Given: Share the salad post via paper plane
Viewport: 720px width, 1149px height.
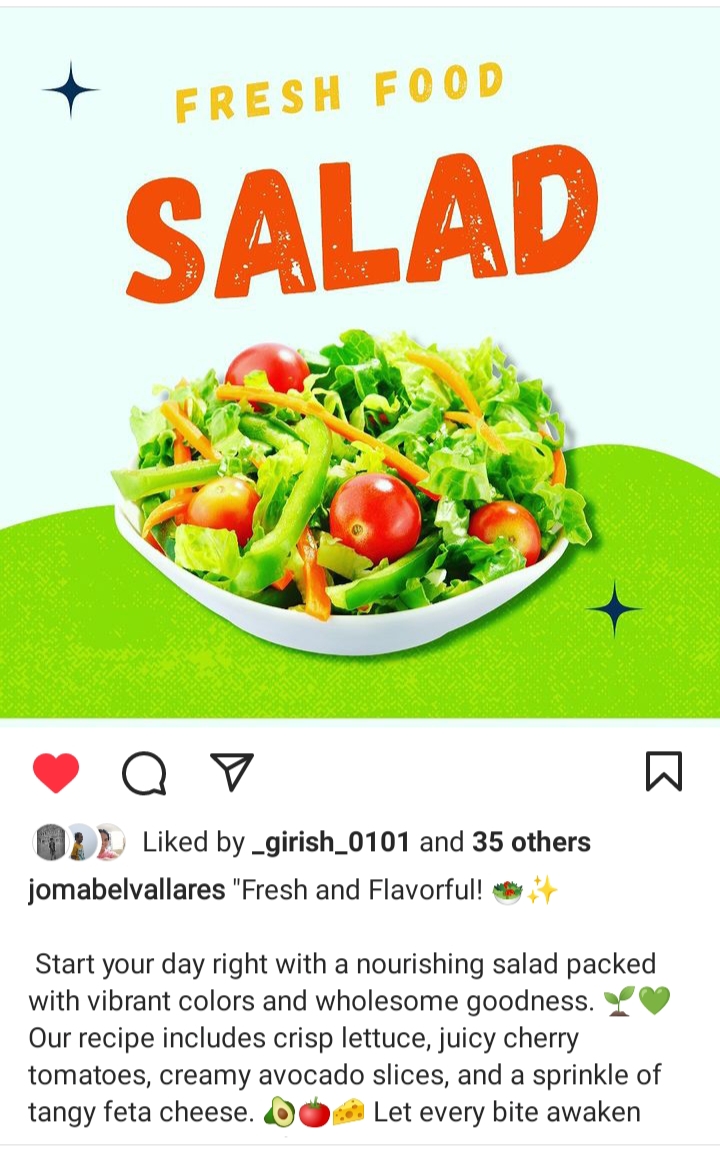Looking at the screenshot, I should click(232, 772).
